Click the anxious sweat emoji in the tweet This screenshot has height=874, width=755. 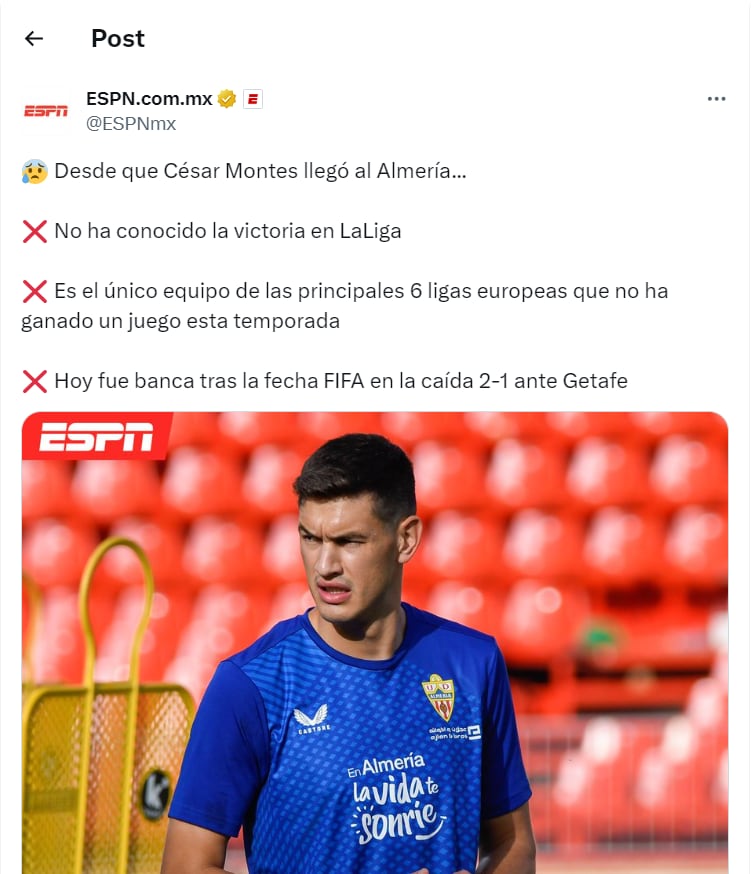[34, 170]
